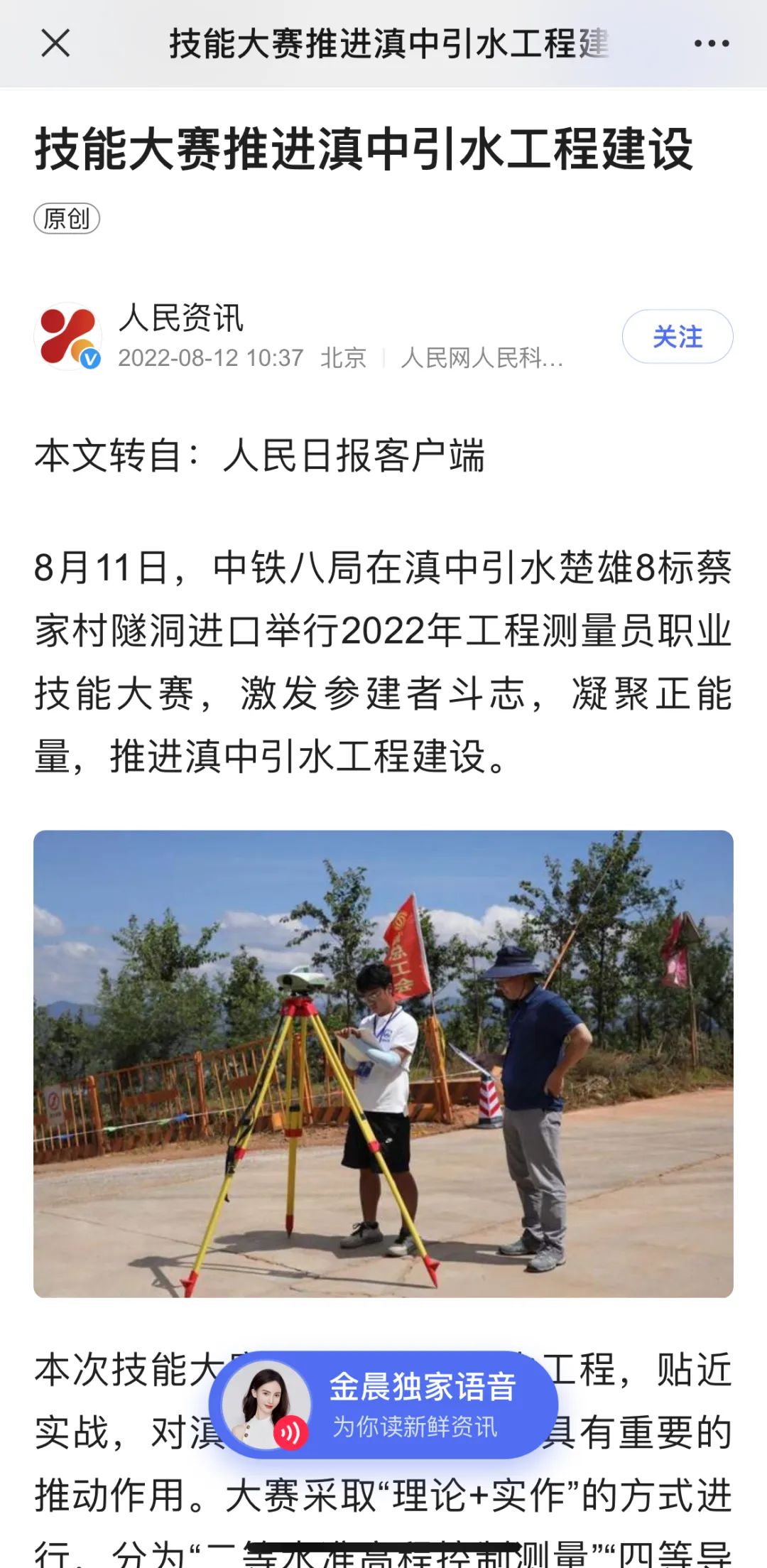
Task: Close the article page
Action: point(55,43)
